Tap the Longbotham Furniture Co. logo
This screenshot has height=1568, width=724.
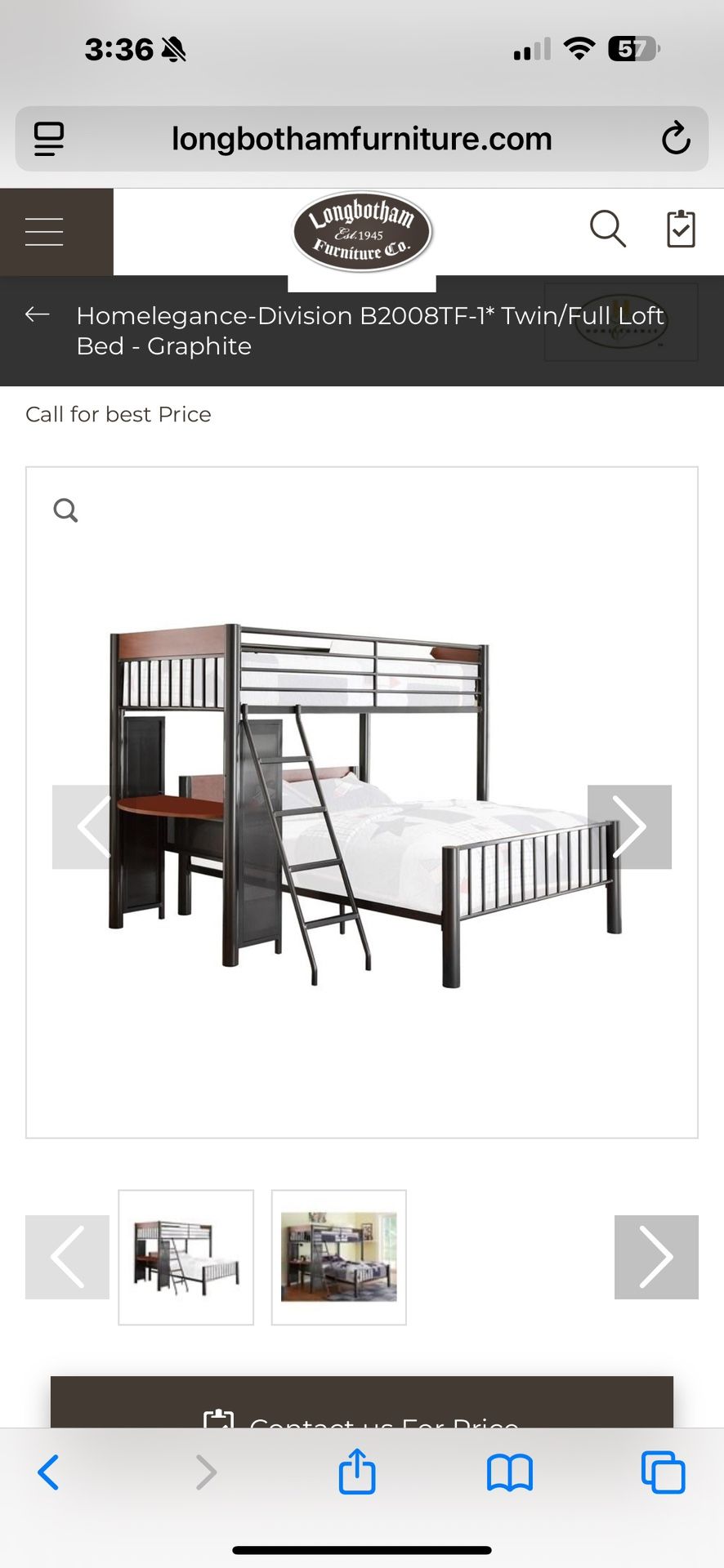360,231
